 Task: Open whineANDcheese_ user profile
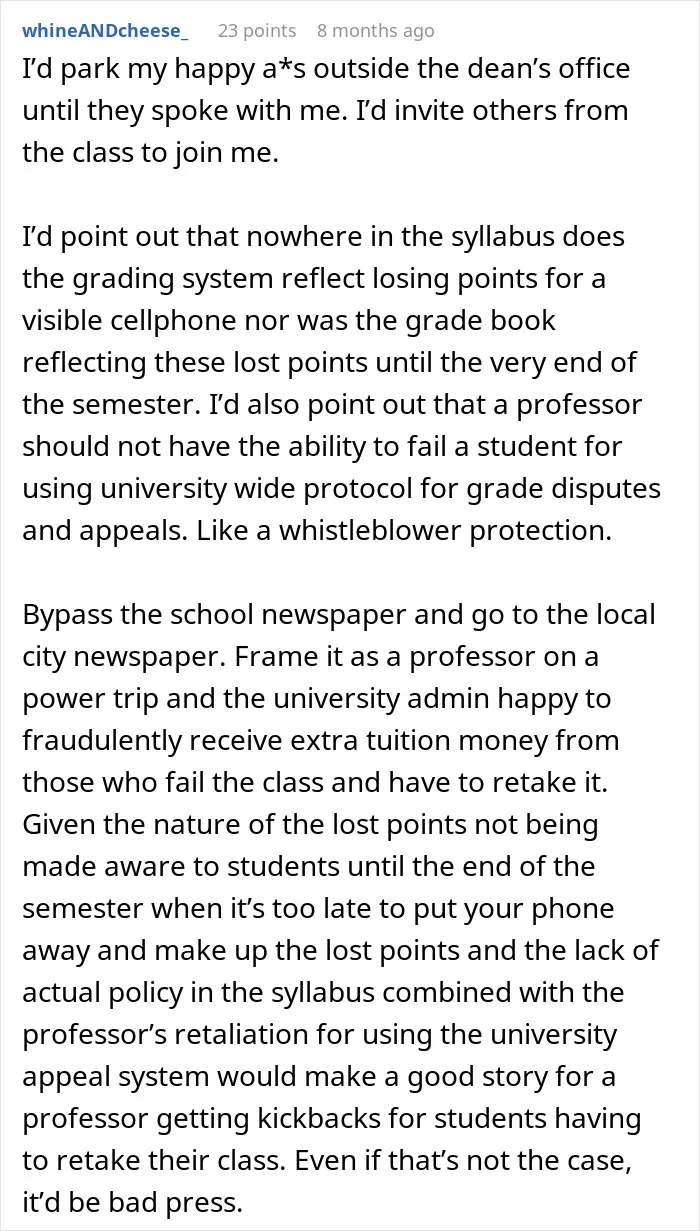click(x=106, y=31)
